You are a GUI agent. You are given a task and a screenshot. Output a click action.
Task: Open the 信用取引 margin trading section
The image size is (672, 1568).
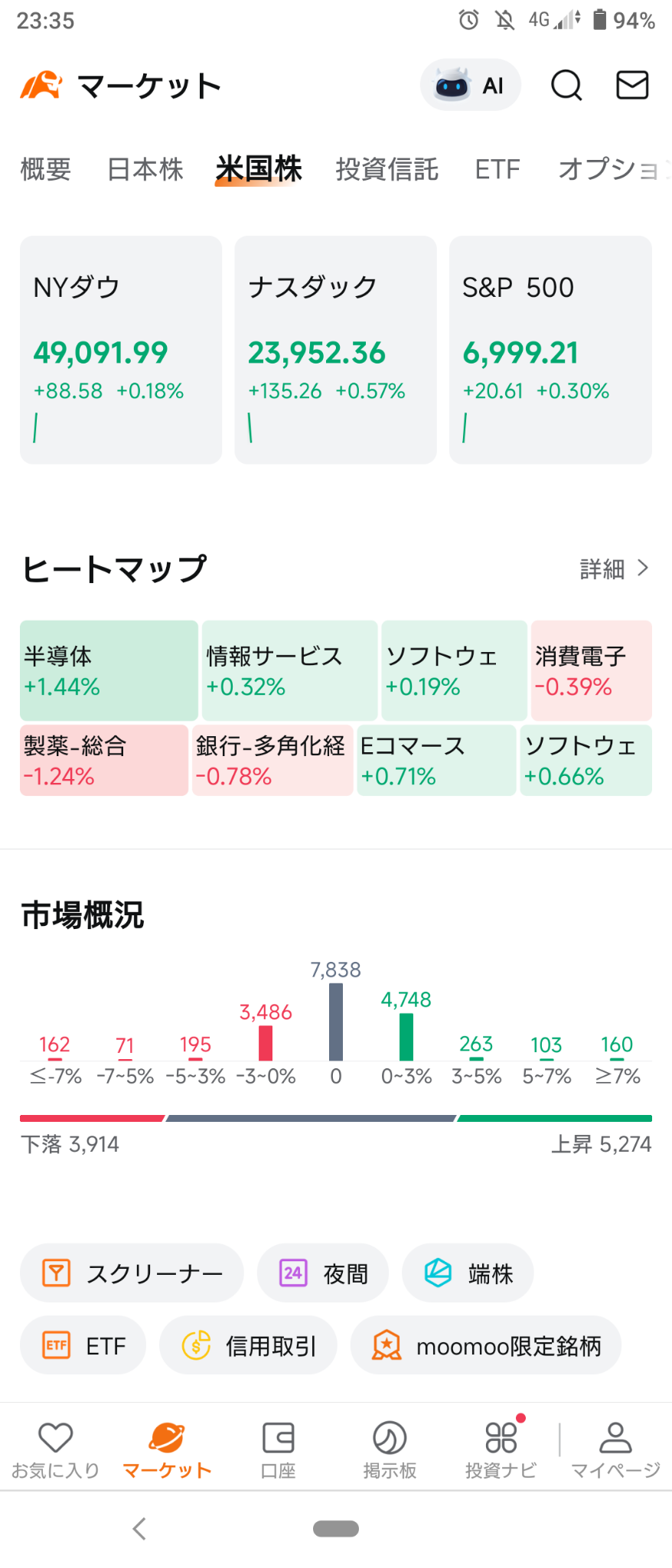[247, 1345]
